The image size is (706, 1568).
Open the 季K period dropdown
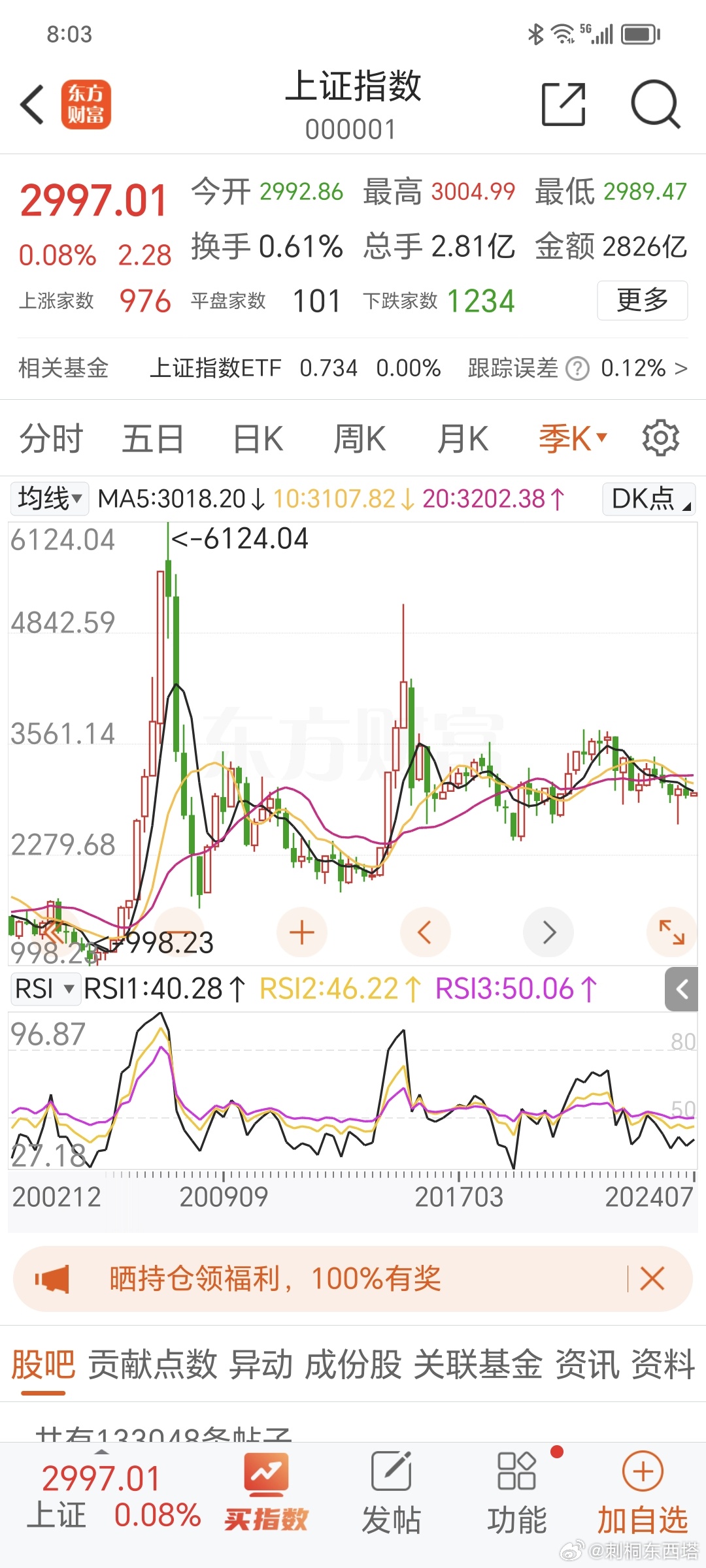[x=573, y=438]
